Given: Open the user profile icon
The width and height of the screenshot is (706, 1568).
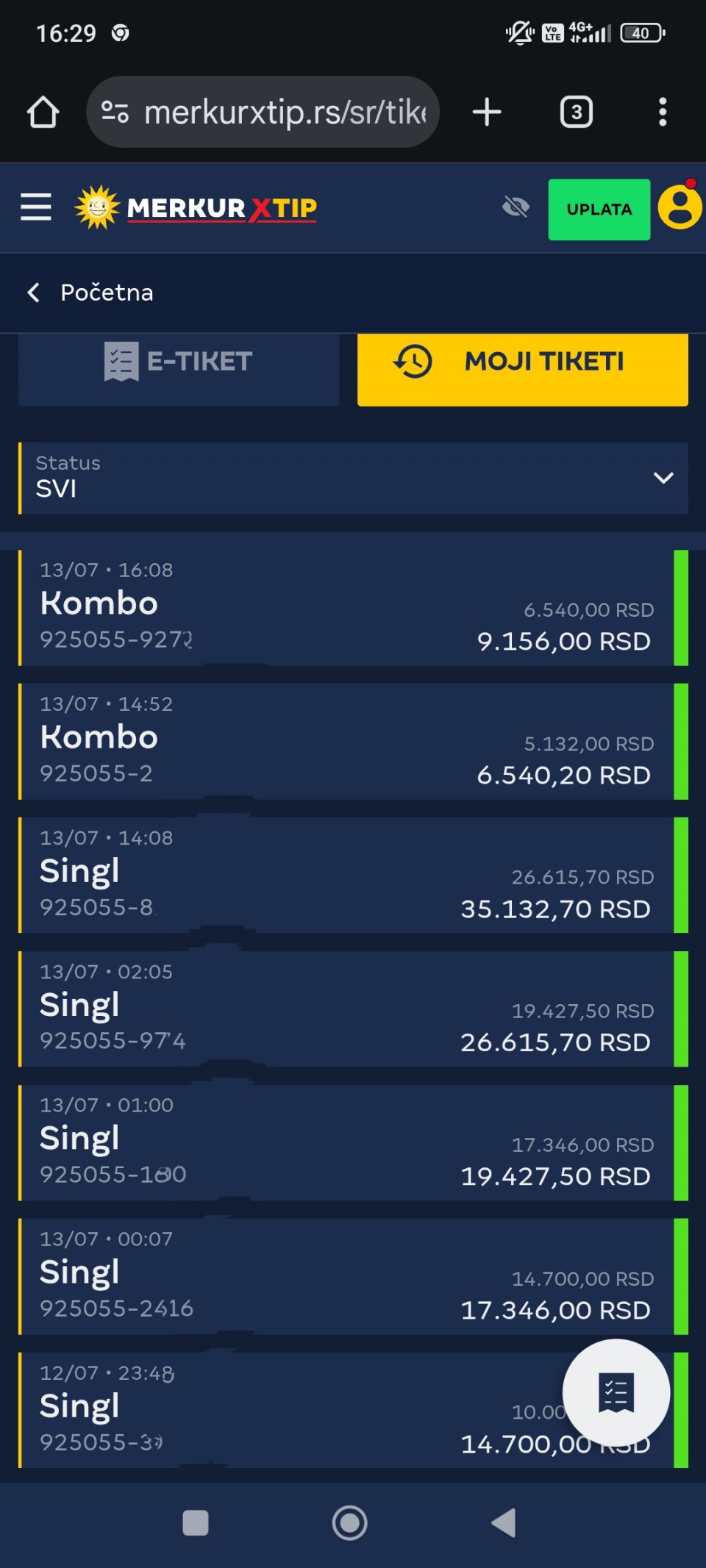Looking at the screenshot, I should pyautogui.click(x=680, y=207).
